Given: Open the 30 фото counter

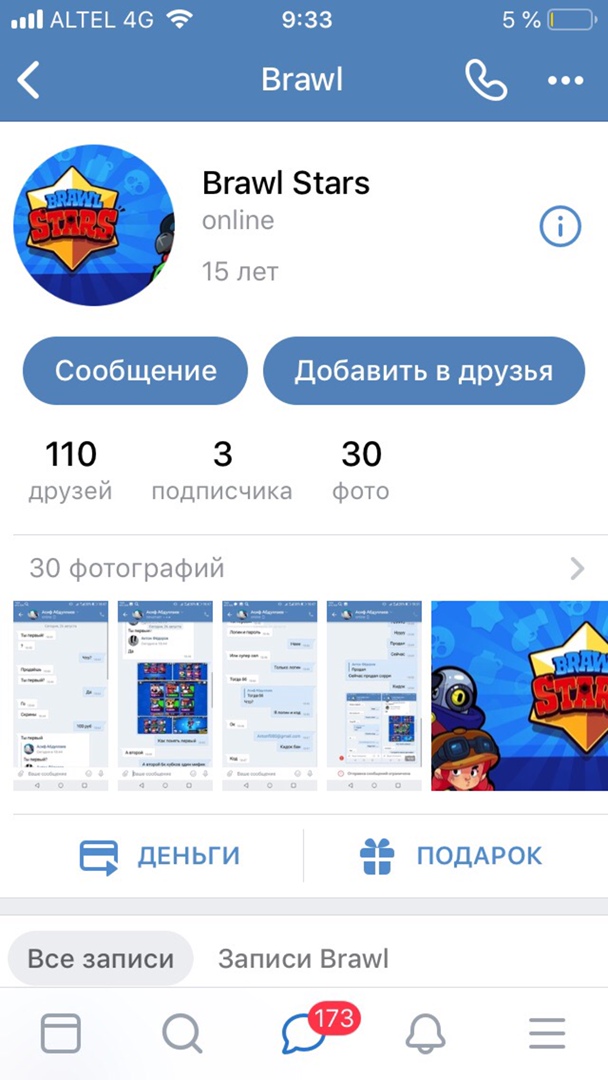Looking at the screenshot, I should (361, 470).
